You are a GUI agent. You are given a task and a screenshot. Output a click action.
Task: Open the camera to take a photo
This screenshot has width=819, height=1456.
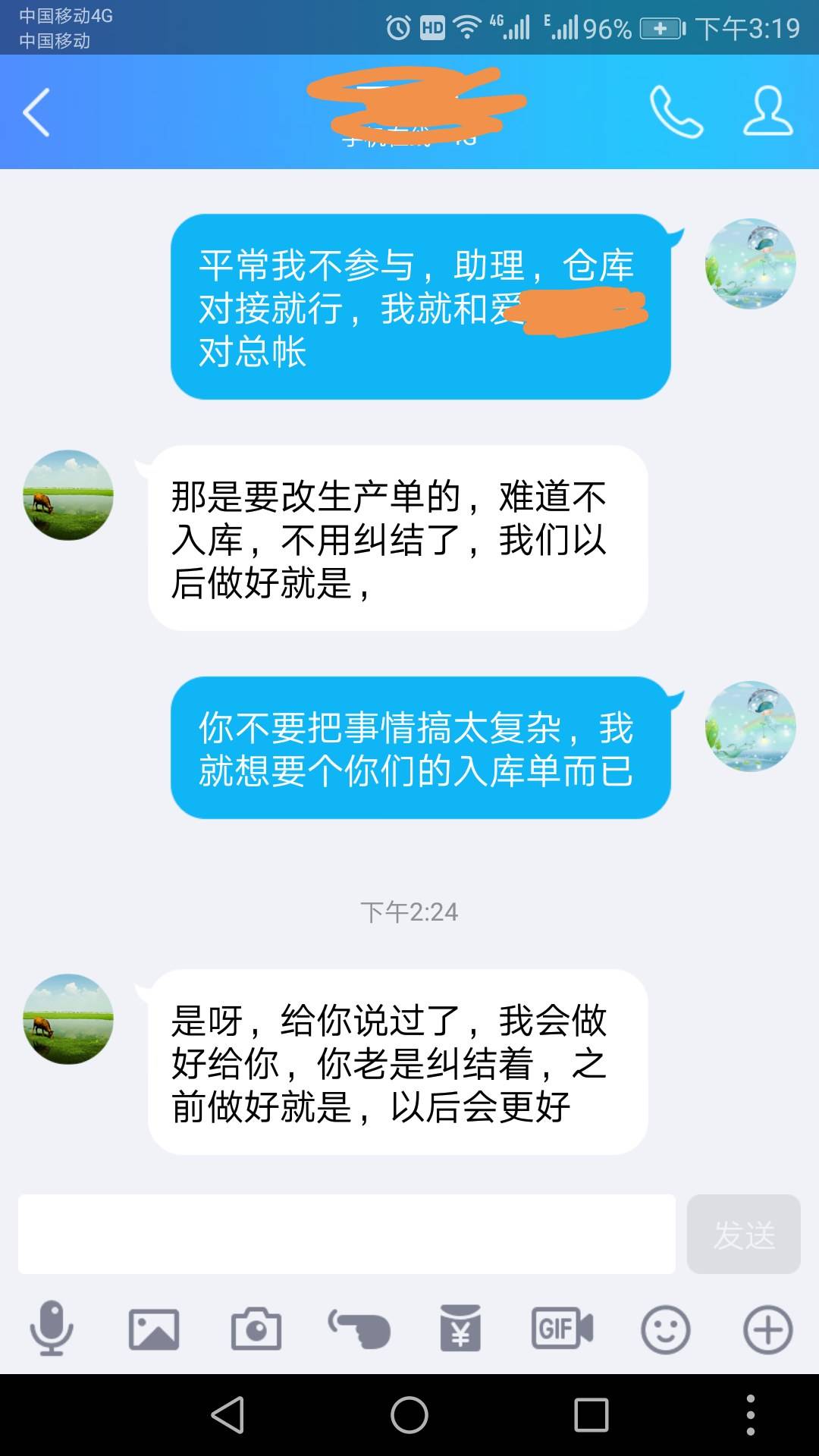click(256, 1329)
